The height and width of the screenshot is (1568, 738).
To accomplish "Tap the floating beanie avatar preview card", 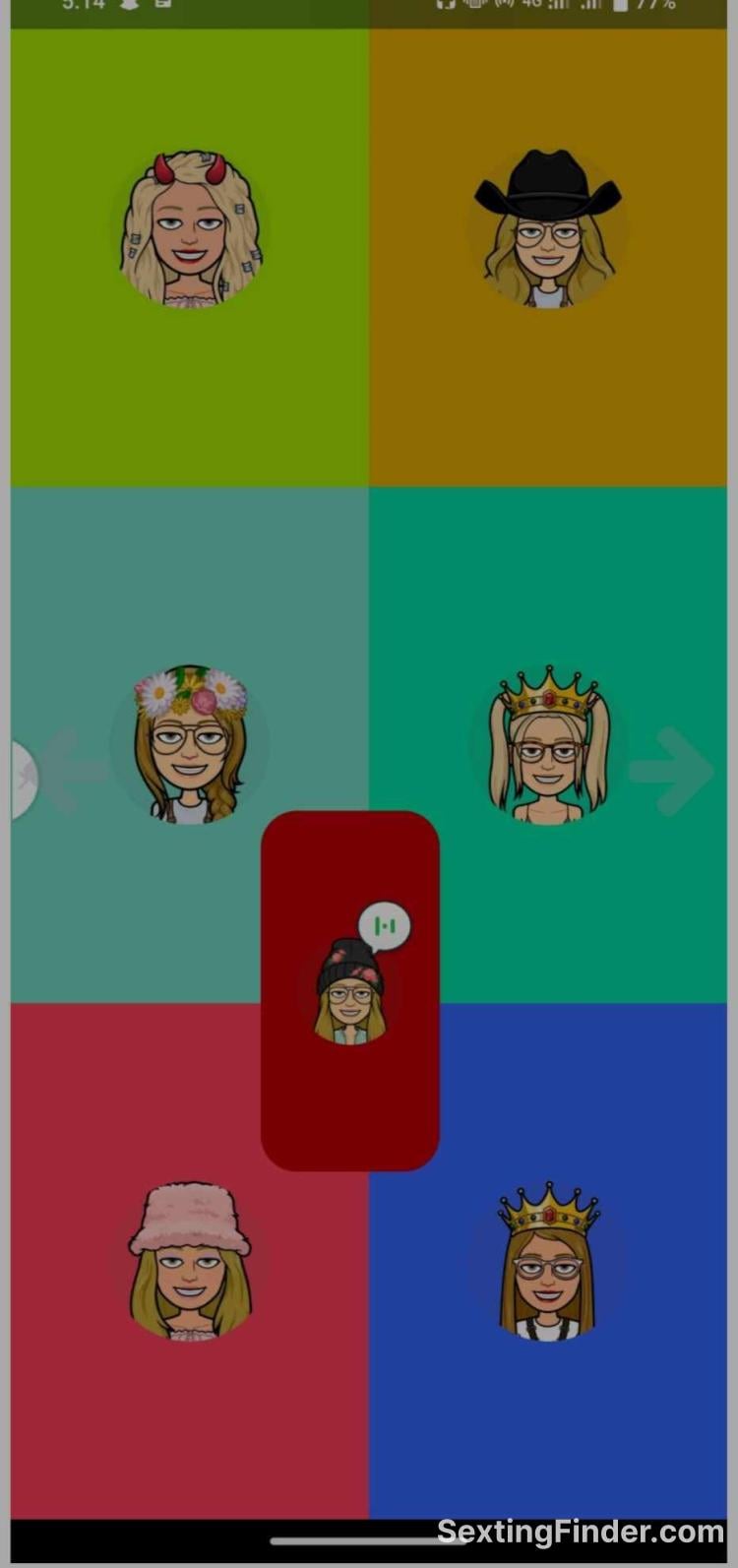I will pos(349,990).
